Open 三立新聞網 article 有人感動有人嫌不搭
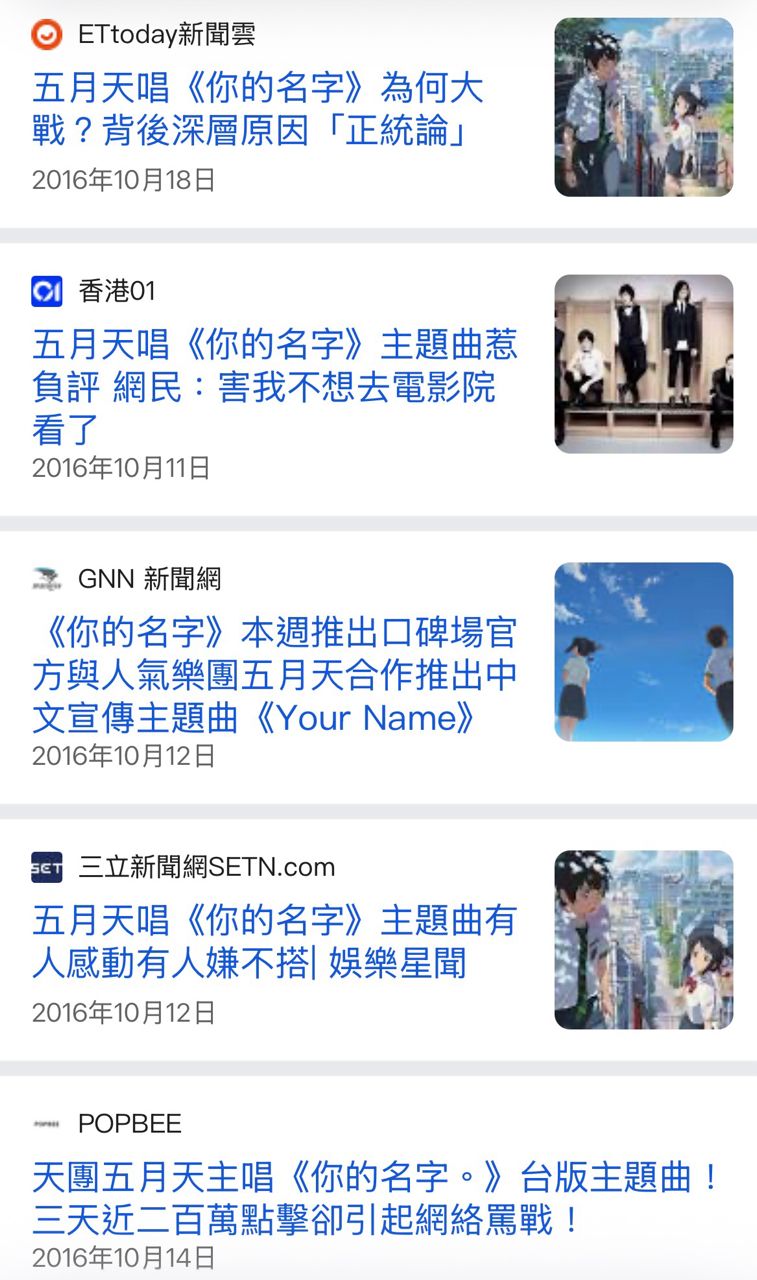757x1280 pixels. click(274, 942)
